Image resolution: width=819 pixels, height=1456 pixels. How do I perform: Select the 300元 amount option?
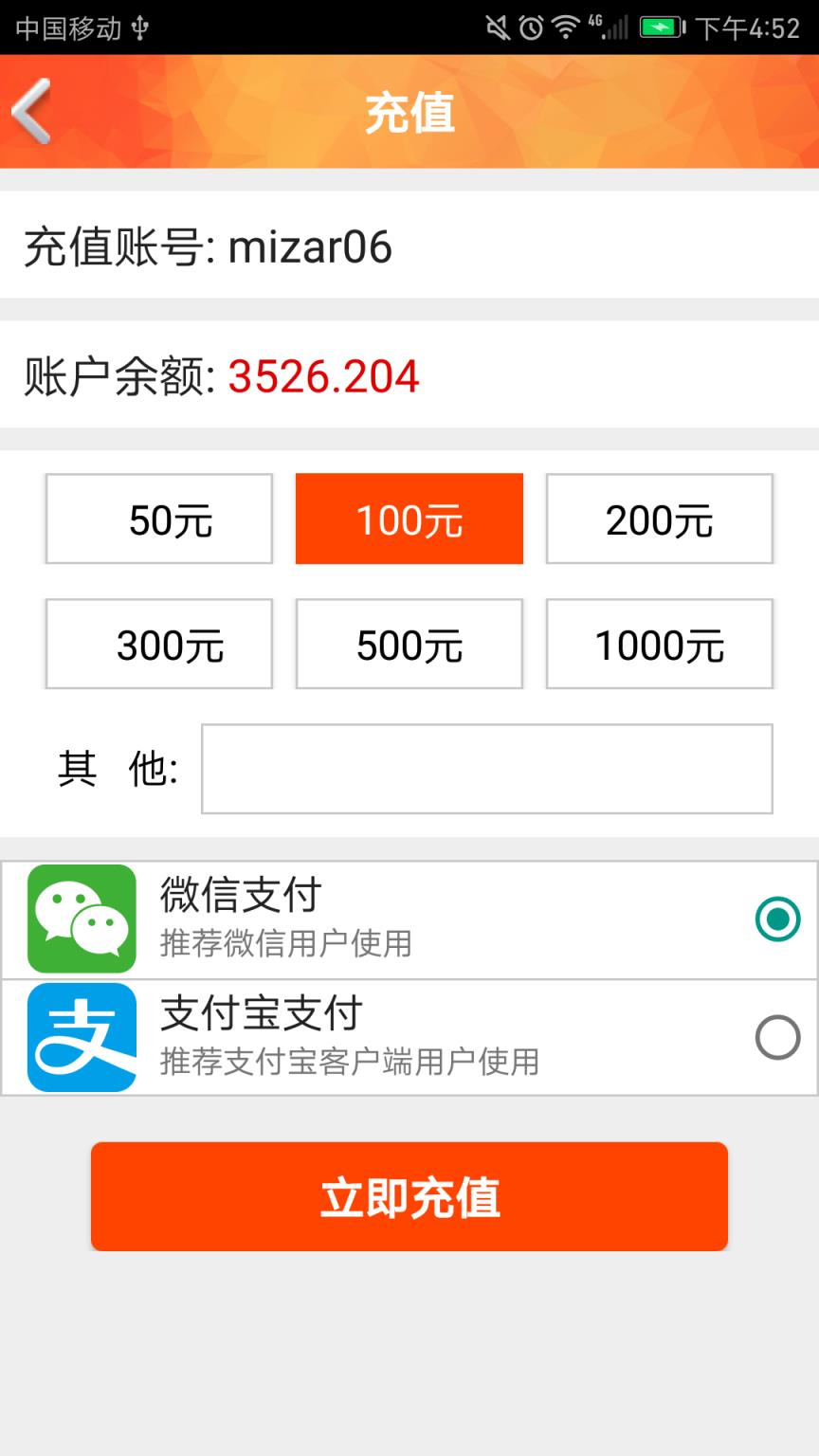pos(159,645)
